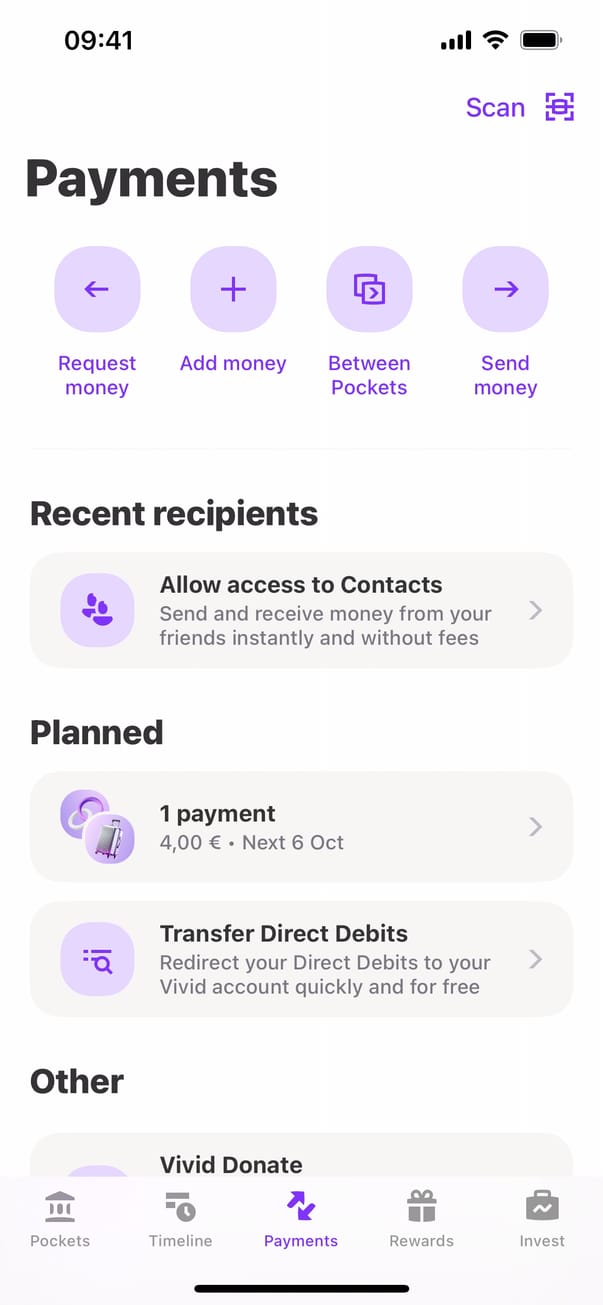Open Transfer Direct Debits
Image resolution: width=603 pixels, height=1305 pixels.
coord(301,959)
